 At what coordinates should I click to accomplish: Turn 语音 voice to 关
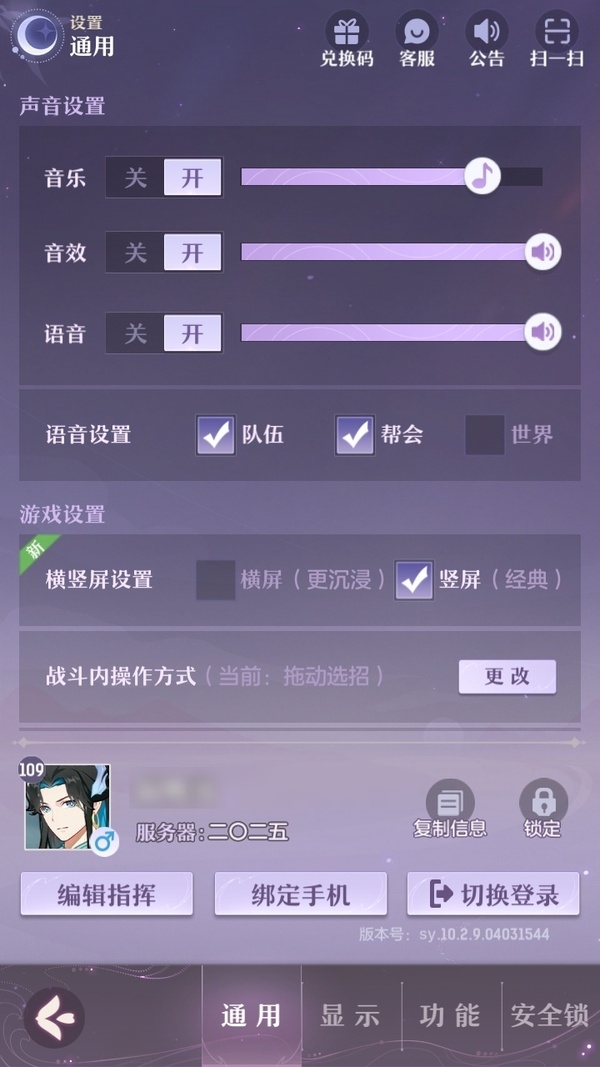[135, 333]
